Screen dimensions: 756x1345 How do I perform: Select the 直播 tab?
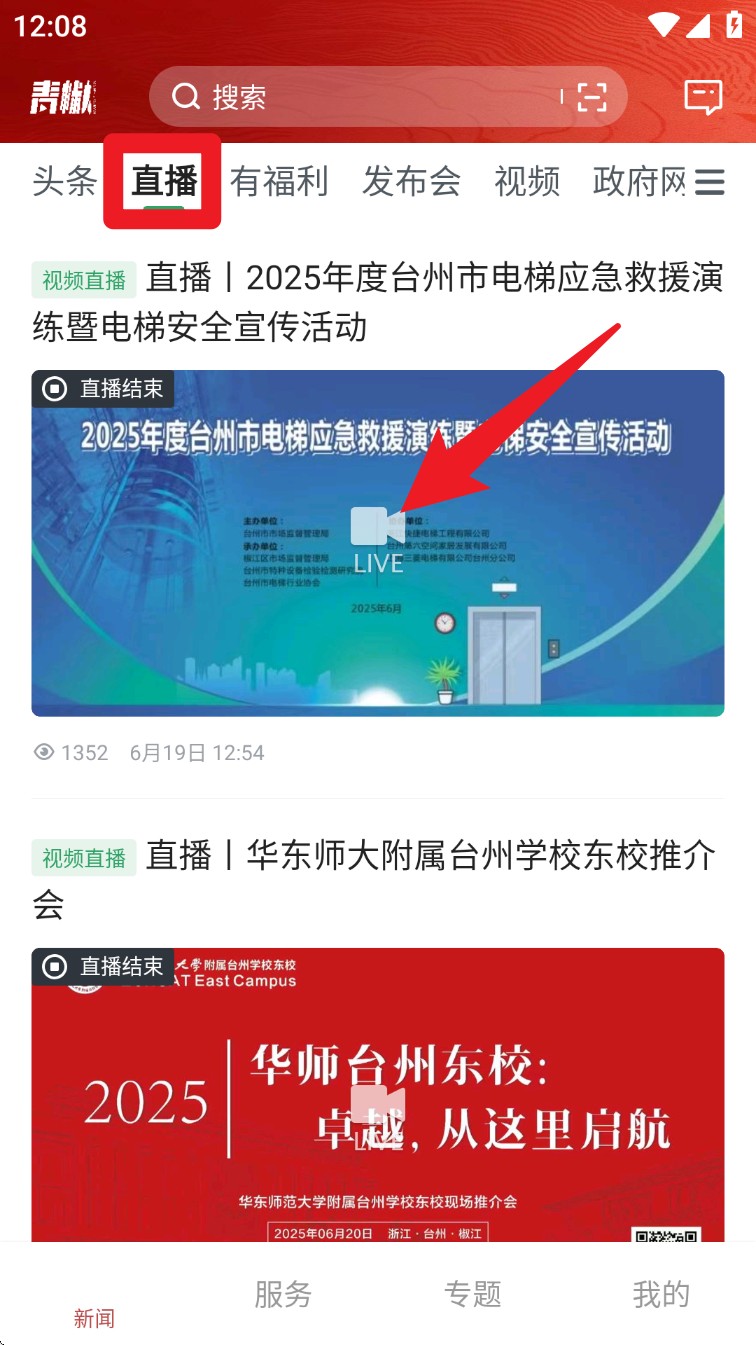(x=164, y=181)
